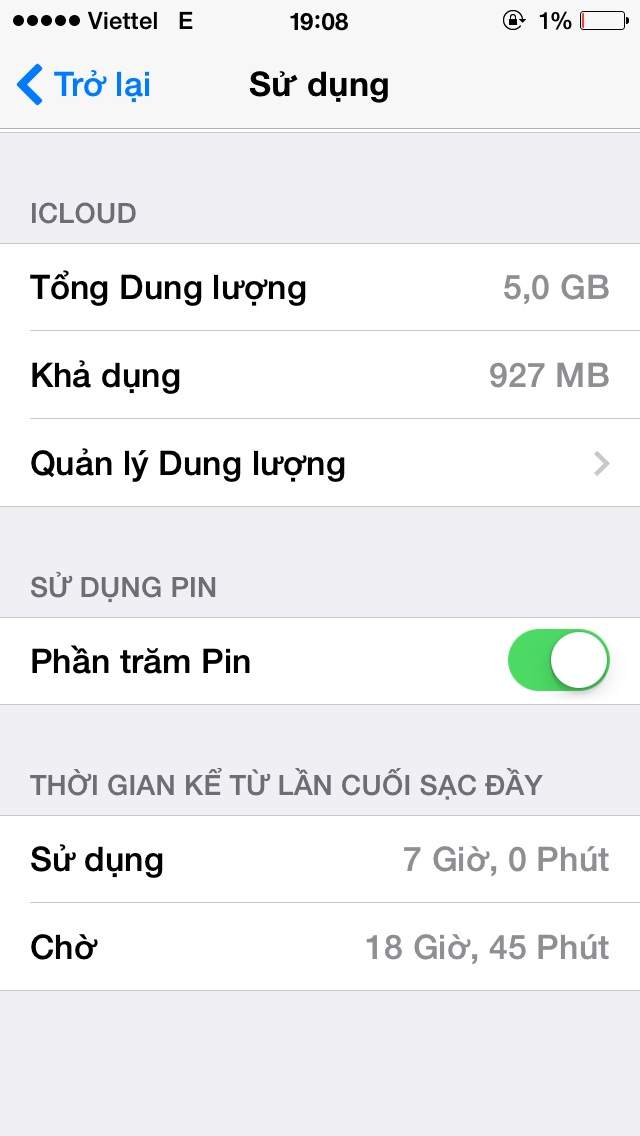Open Quản lý Dung lượng
The image size is (640, 1136).
click(x=320, y=463)
